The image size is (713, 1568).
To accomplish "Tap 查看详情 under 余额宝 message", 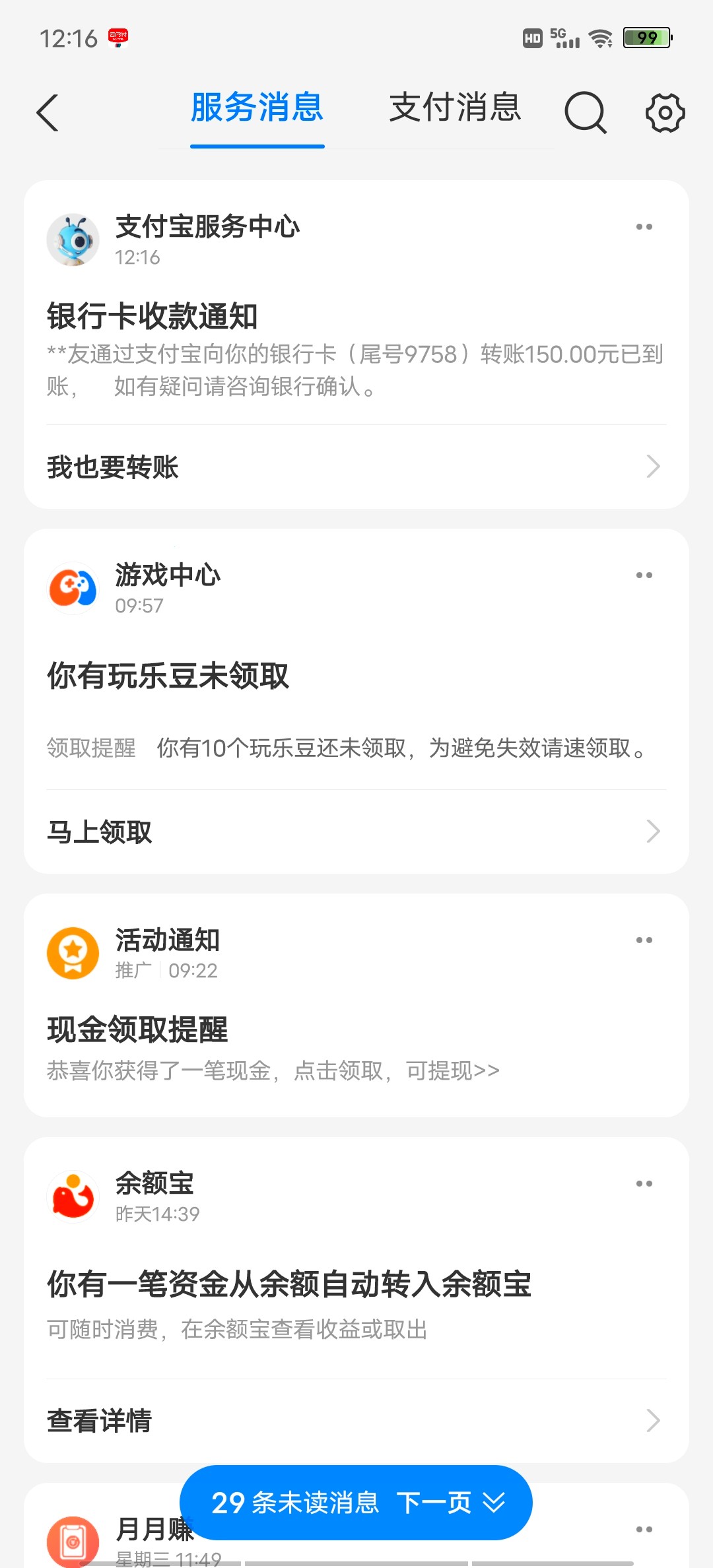I will click(356, 1420).
